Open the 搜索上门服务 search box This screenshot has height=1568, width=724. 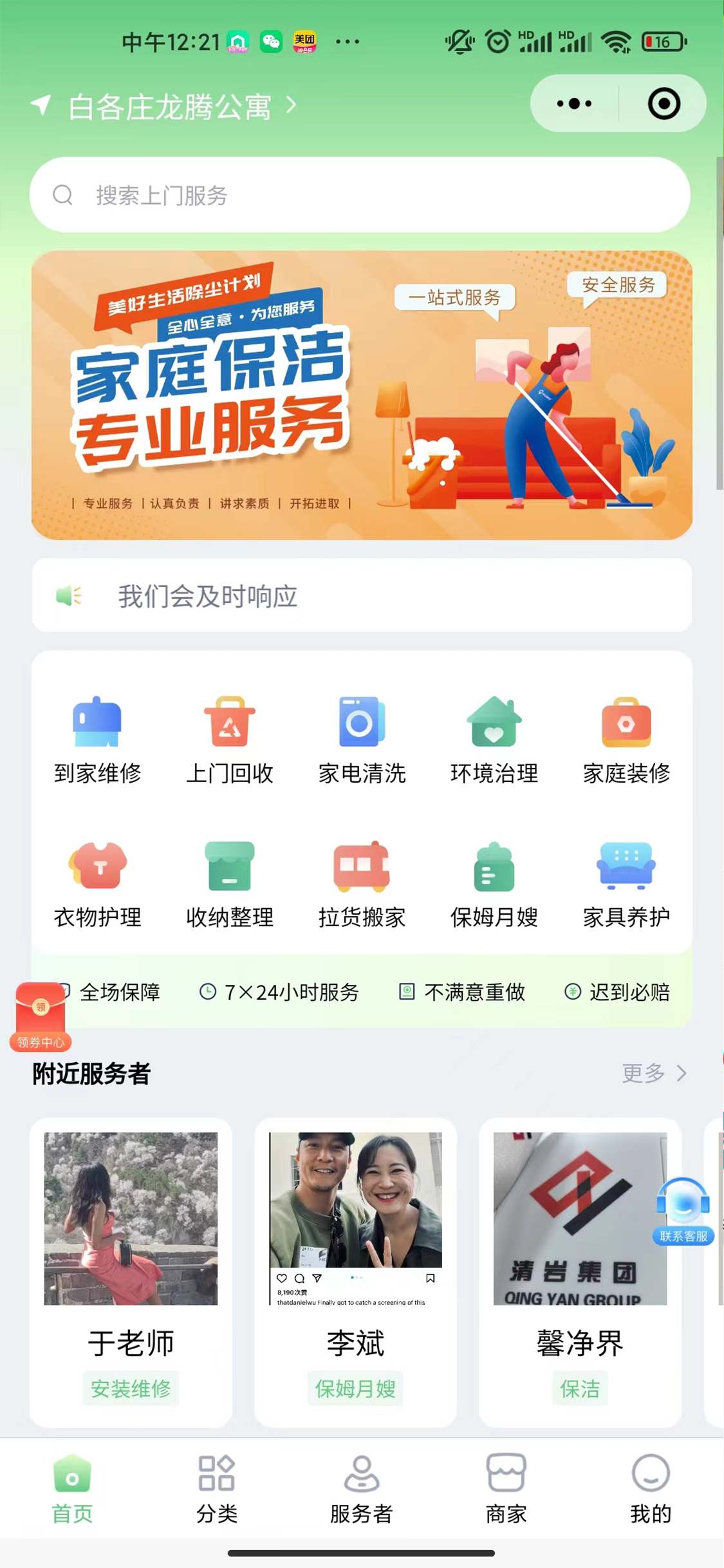pyautogui.click(x=359, y=195)
